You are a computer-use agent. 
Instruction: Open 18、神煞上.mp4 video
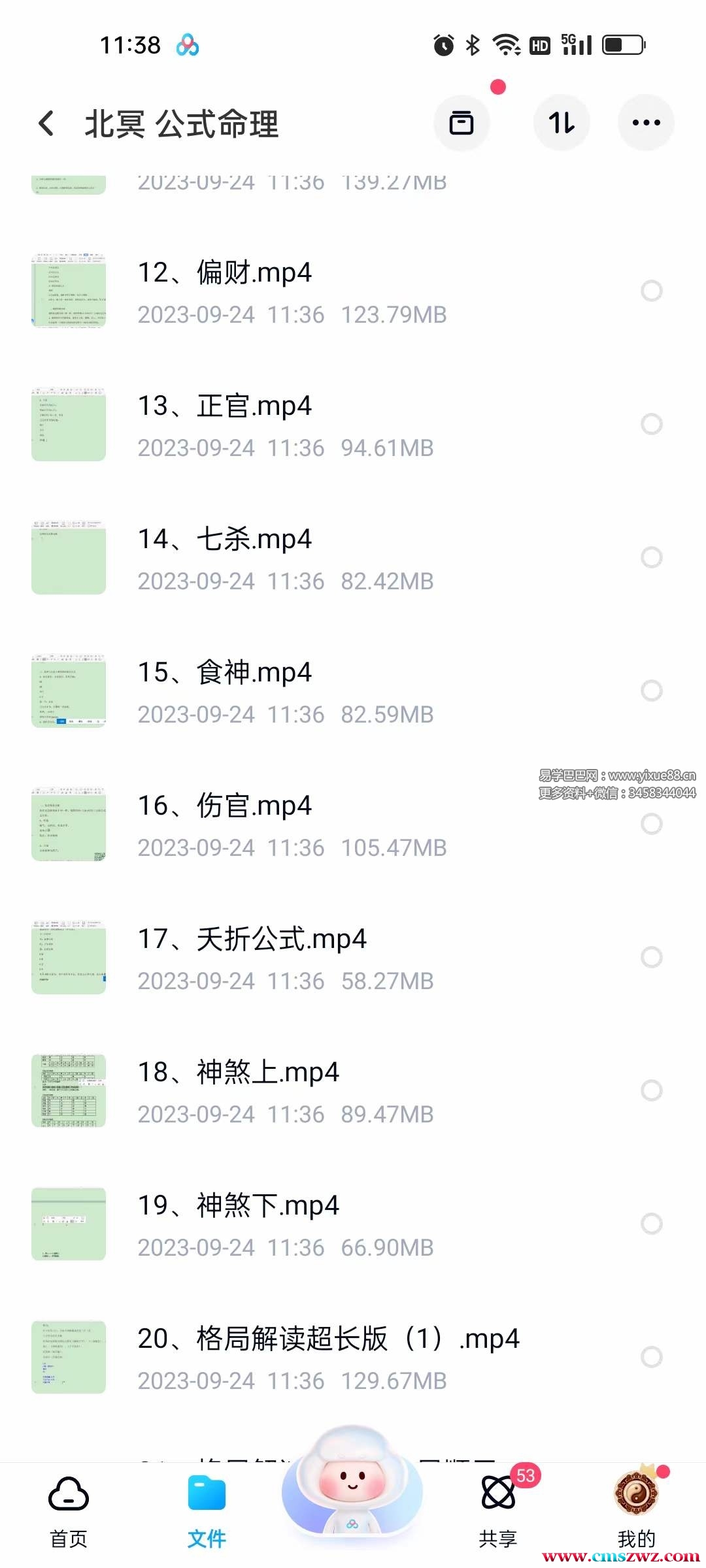239,1073
